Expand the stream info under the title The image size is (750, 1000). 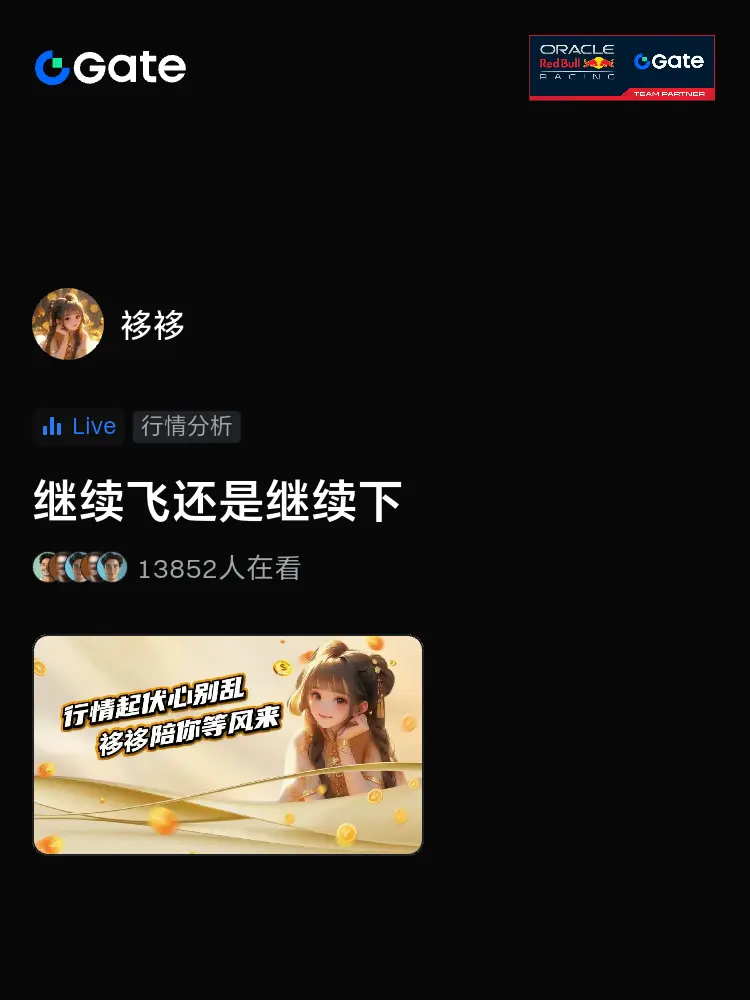coord(220,566)
